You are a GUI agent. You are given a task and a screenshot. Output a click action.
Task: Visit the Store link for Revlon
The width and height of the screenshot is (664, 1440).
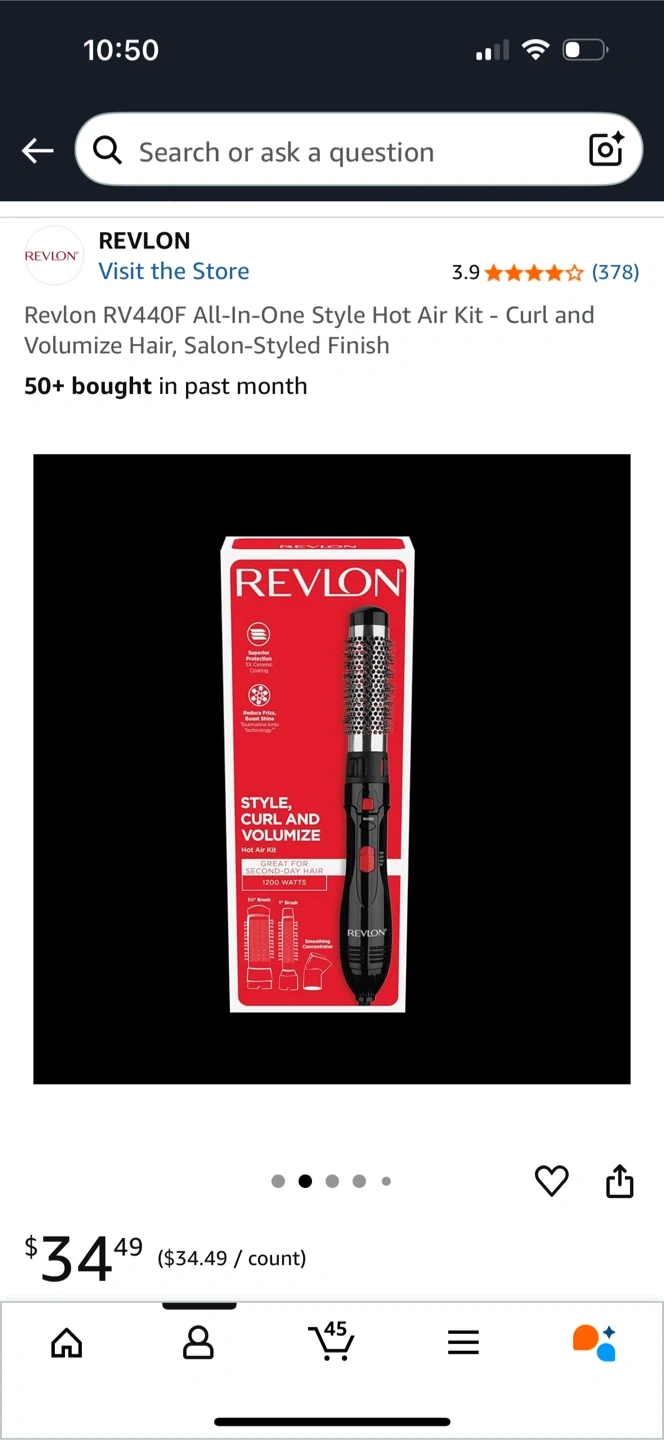tap(173, 271)
